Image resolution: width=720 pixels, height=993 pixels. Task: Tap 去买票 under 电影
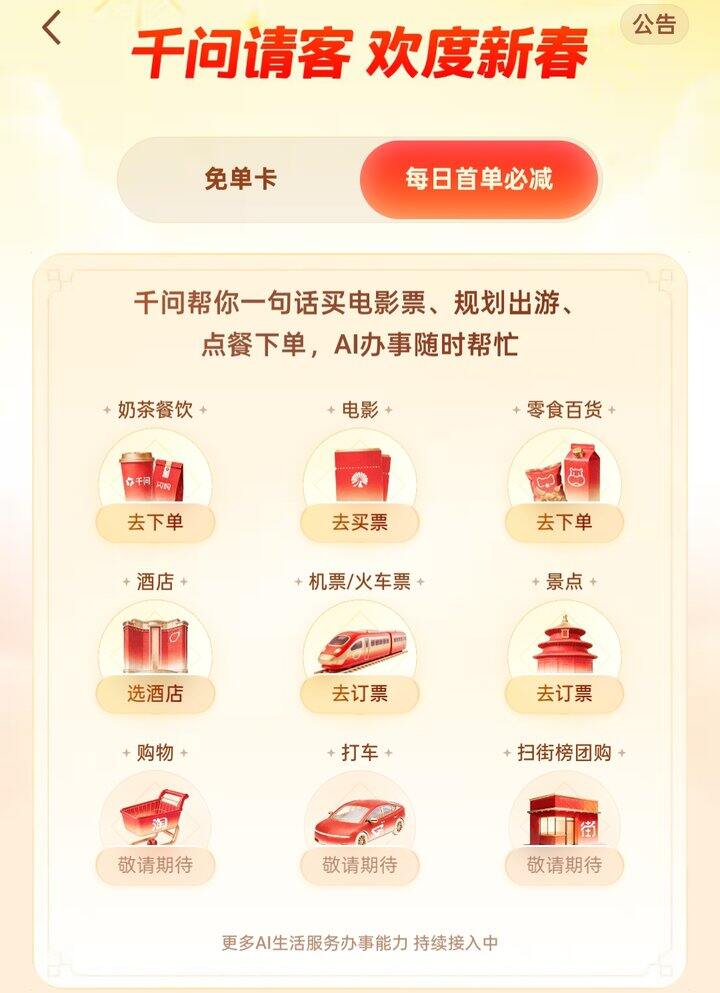tap(360, 522)
